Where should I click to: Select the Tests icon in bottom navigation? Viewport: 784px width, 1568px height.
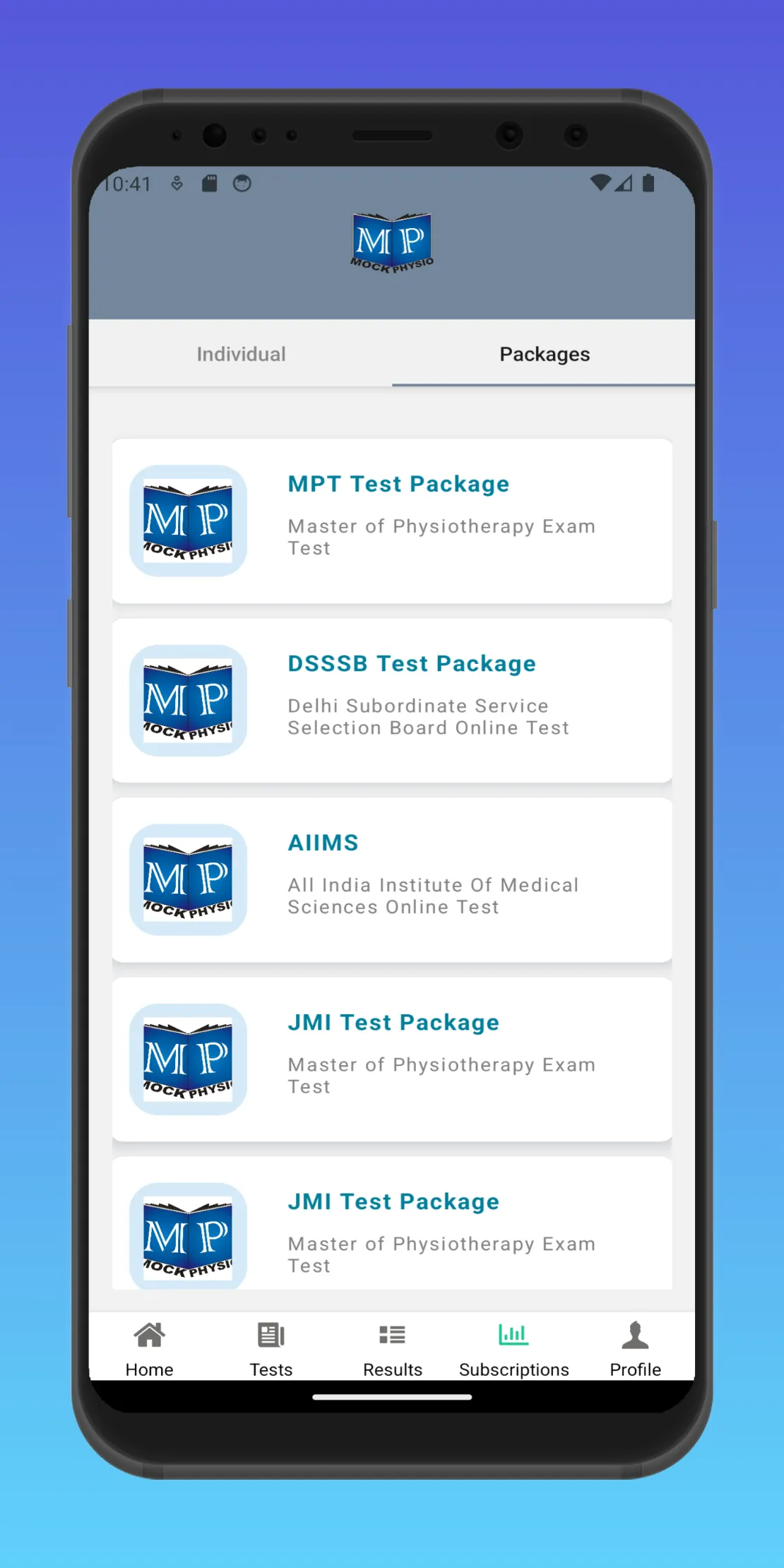271,1334
